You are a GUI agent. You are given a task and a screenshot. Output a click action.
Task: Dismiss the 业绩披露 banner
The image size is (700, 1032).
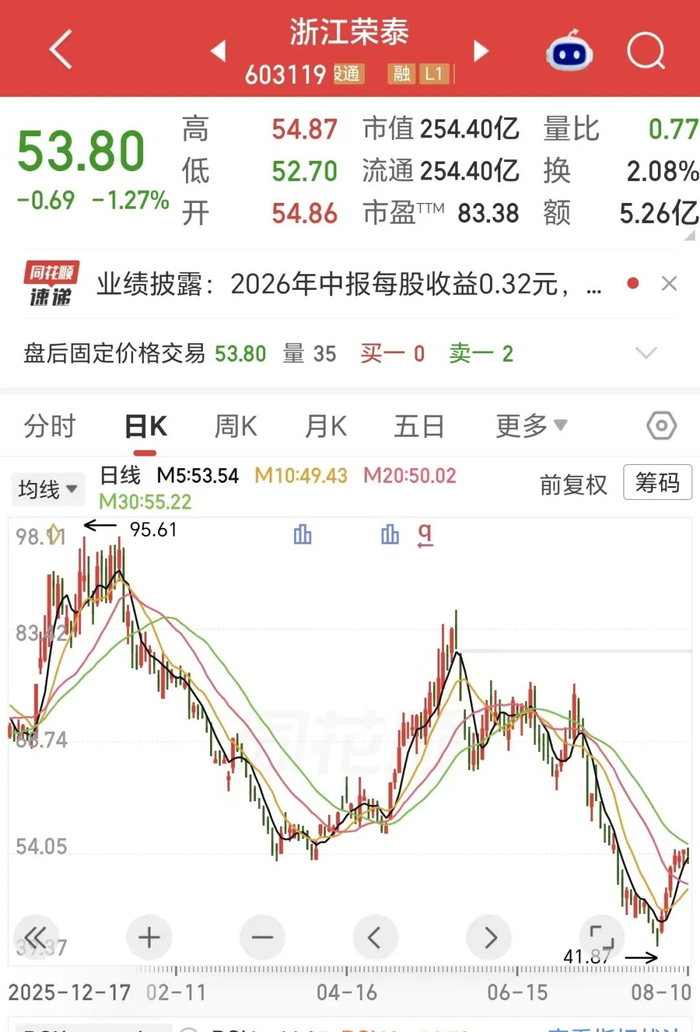pos(669,284)
